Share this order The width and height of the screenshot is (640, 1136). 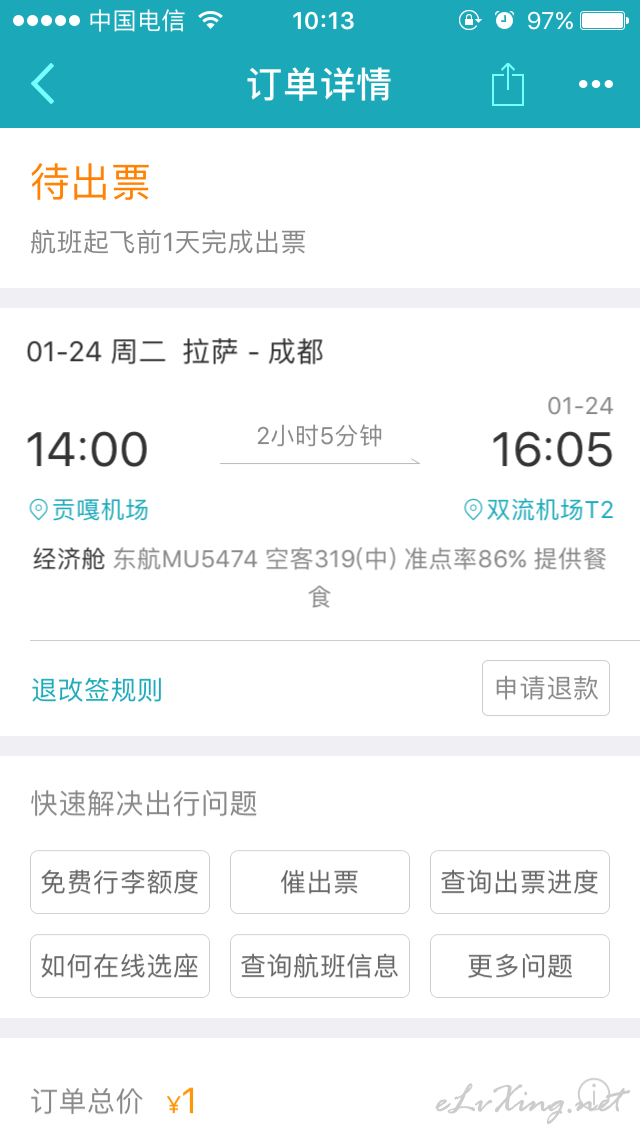point(507,84)
